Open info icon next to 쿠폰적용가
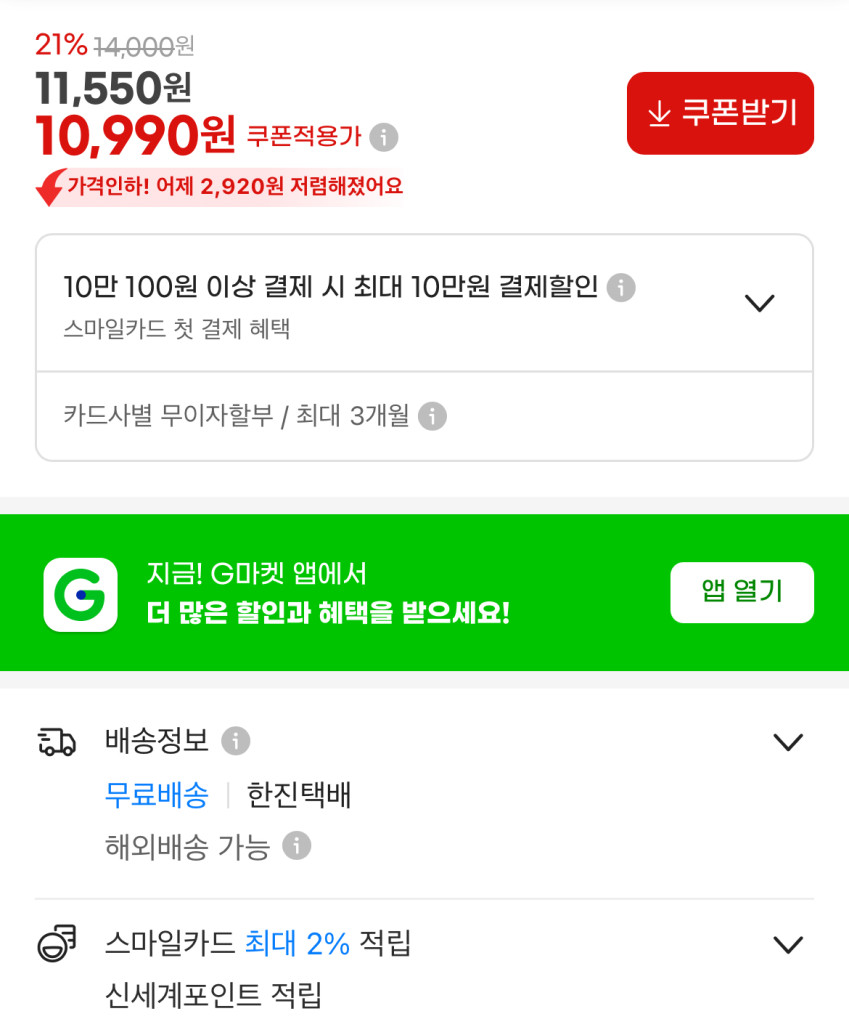Screen dimensions: 849x1027 pos(384,137)
